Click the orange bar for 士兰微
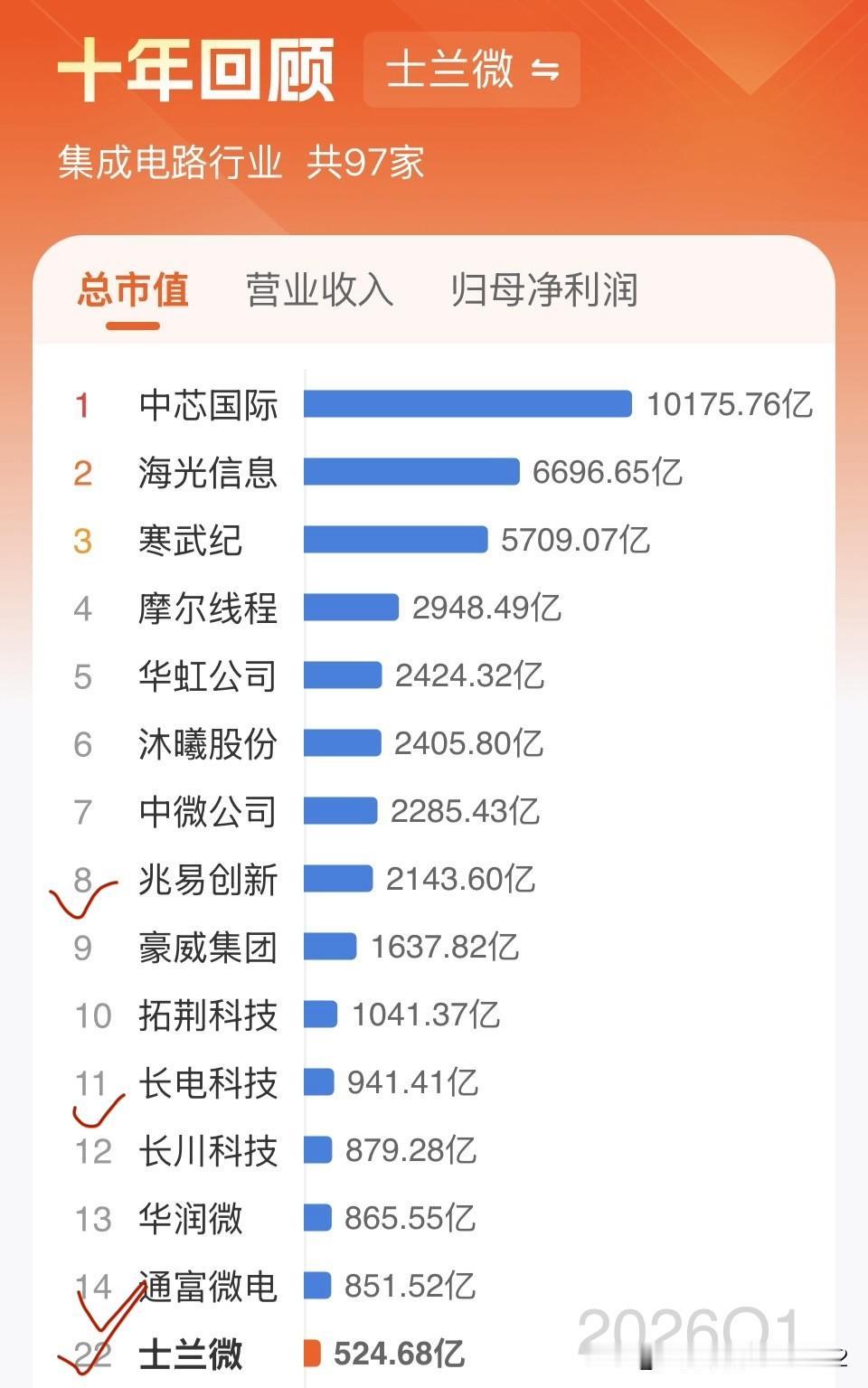This screenshot has width=868, height=1388. pyautogui.click(x=315, y=1354)
